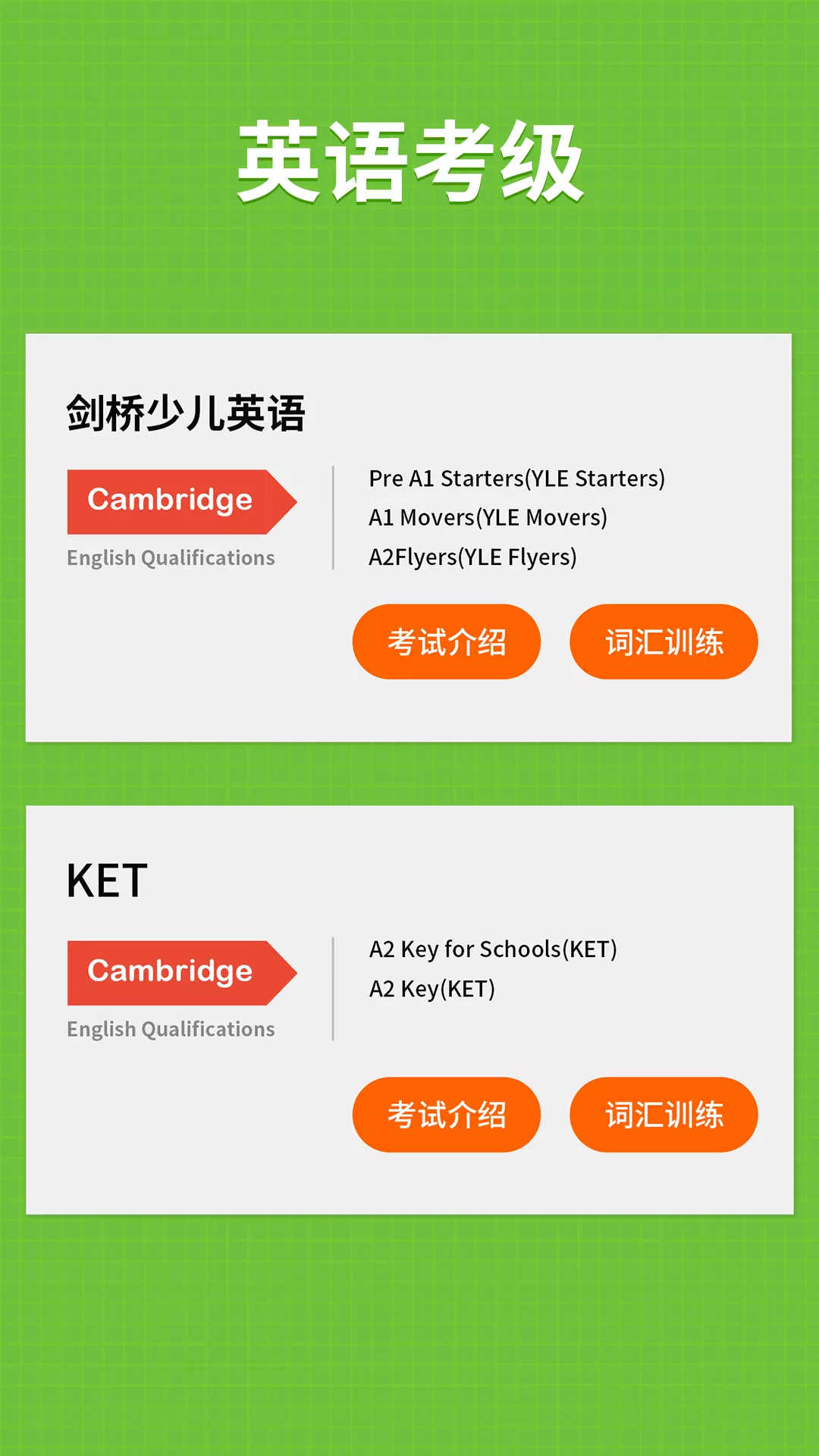The width and height of the screenshot is (819, 1456).
Task: Click the 英语考级 page heading
Action: coord(409,159)
